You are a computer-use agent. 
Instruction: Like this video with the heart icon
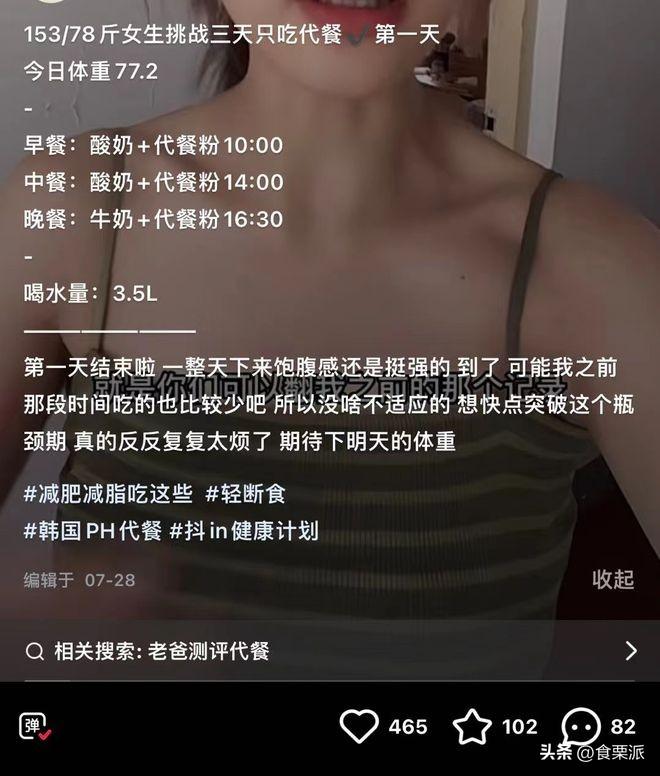359,726
